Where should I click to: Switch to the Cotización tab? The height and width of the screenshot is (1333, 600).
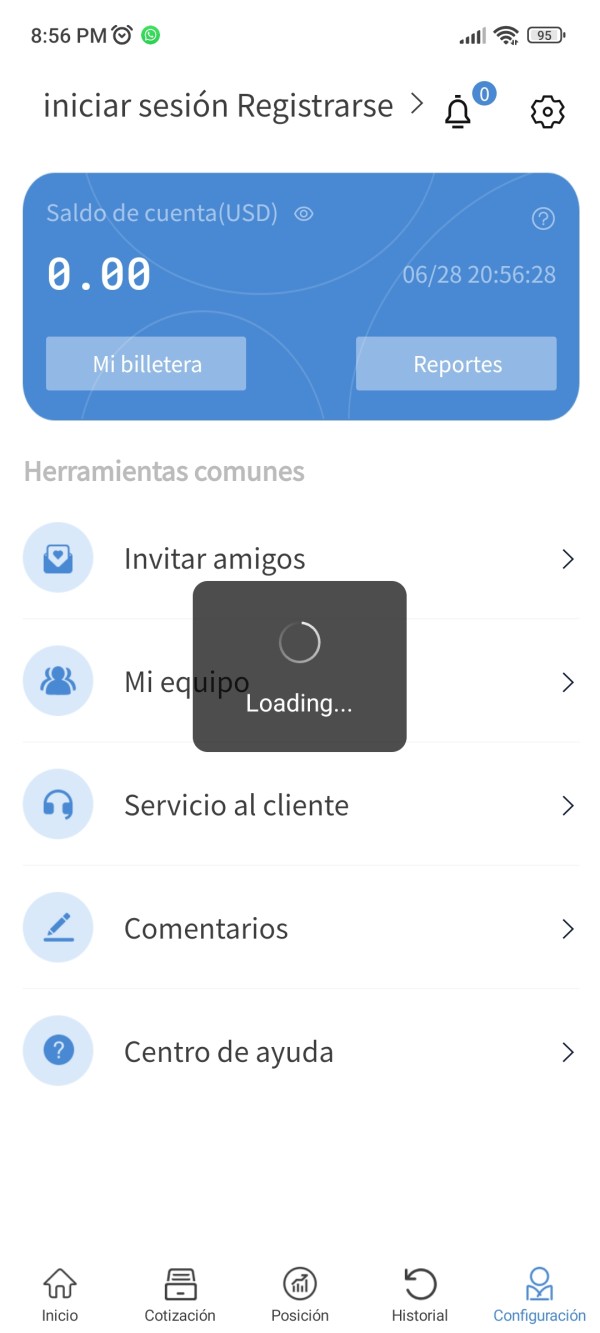[180, 1295]
